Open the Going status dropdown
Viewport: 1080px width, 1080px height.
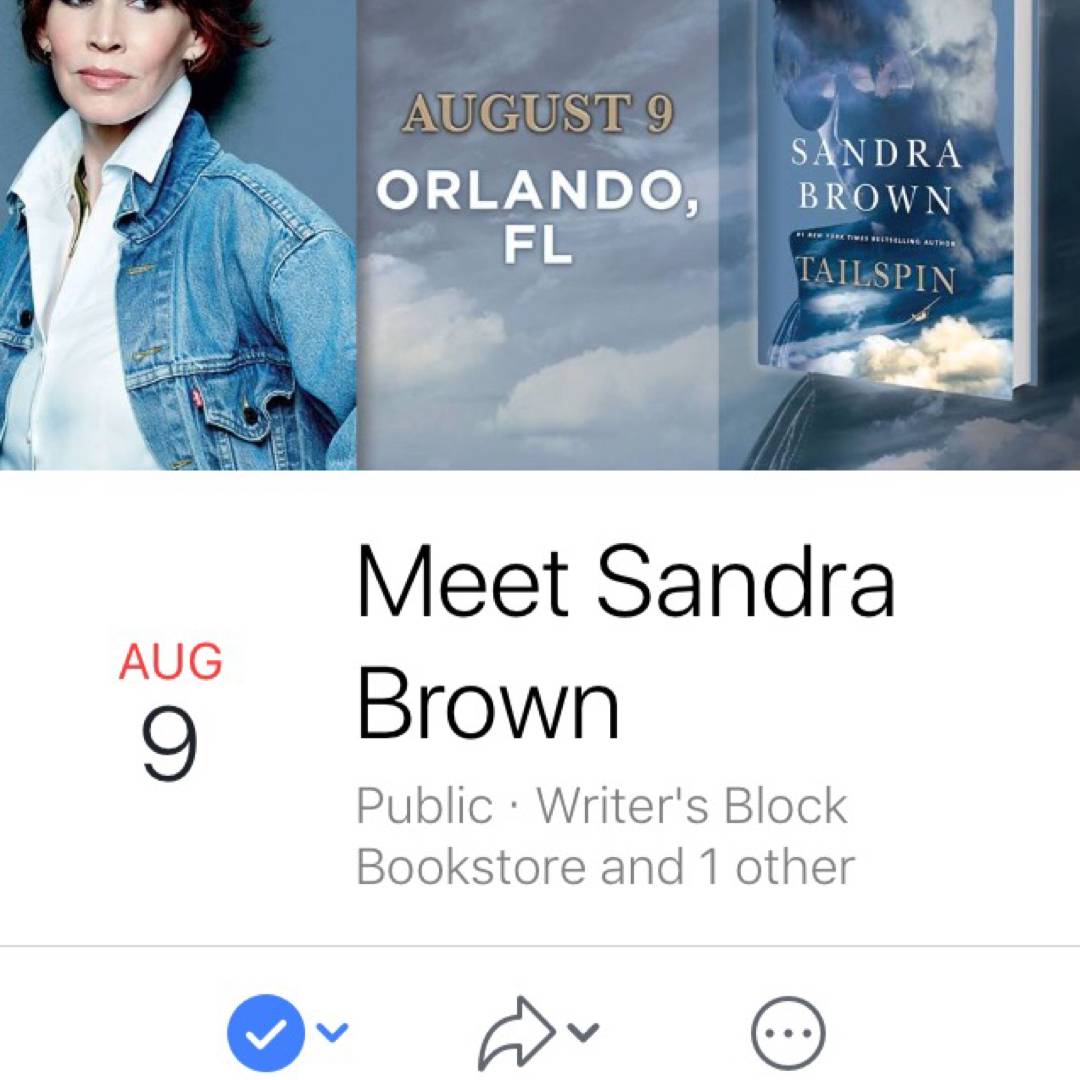[x=286, y=1032]
